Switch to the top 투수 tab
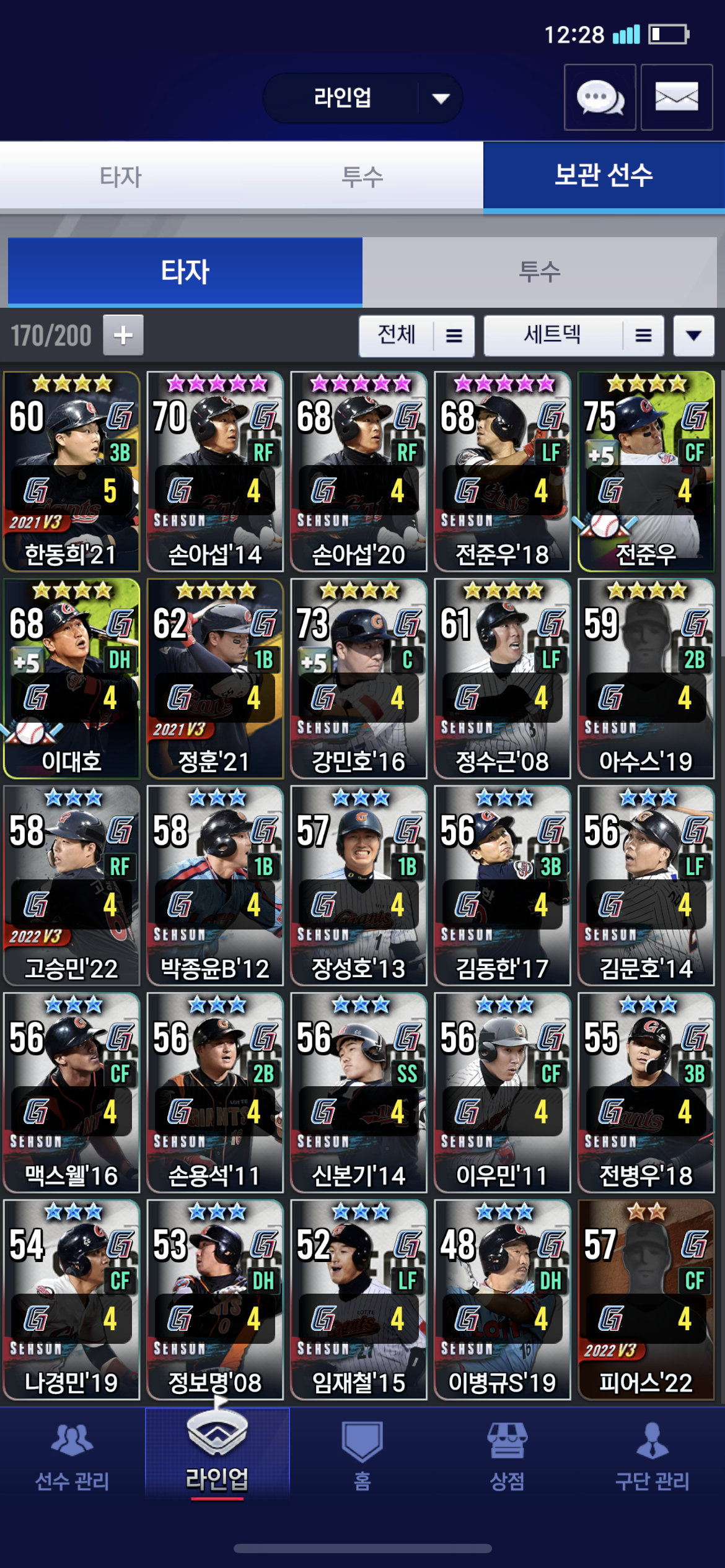725x1568 pixels. pyautogui.click(x=362, y=177)
